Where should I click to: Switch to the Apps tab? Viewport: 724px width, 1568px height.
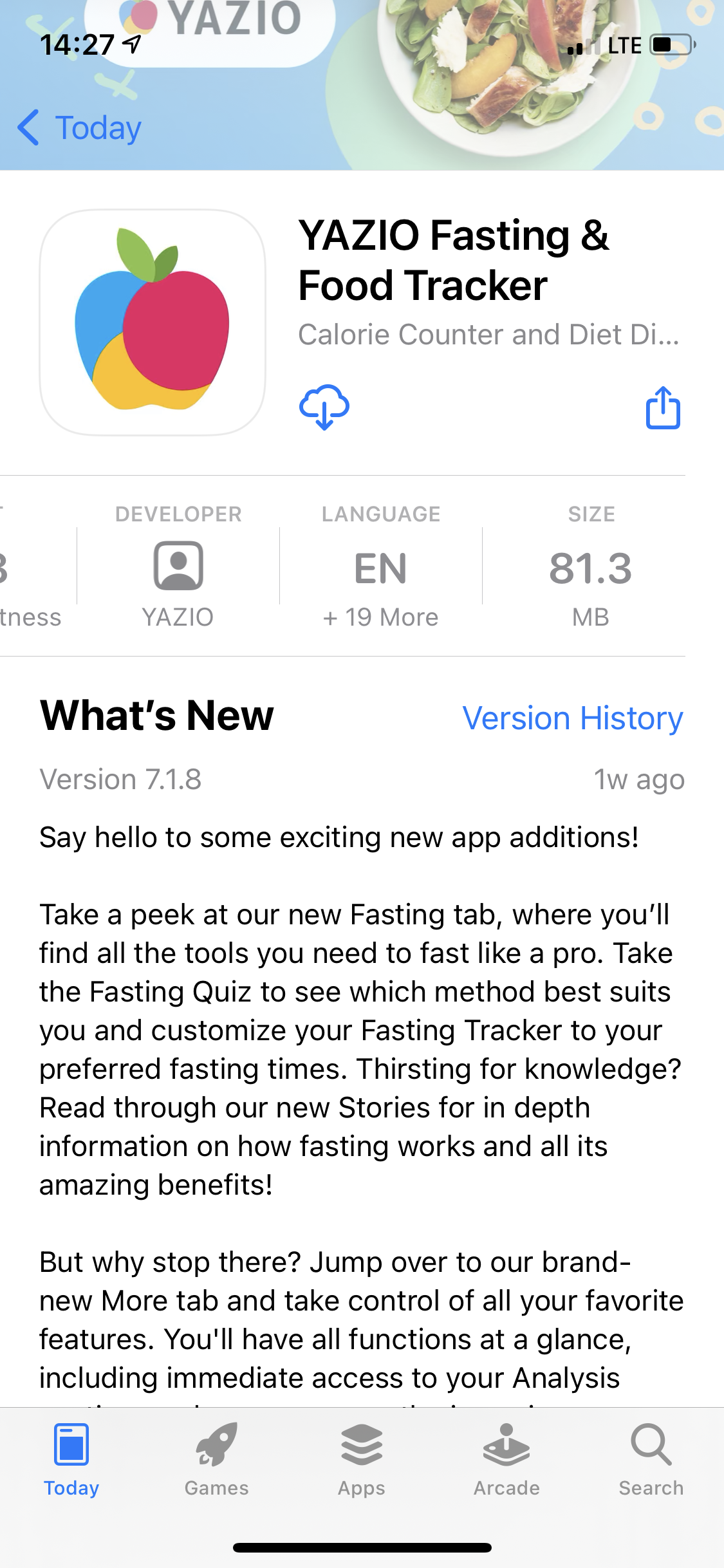(362, 1460)
